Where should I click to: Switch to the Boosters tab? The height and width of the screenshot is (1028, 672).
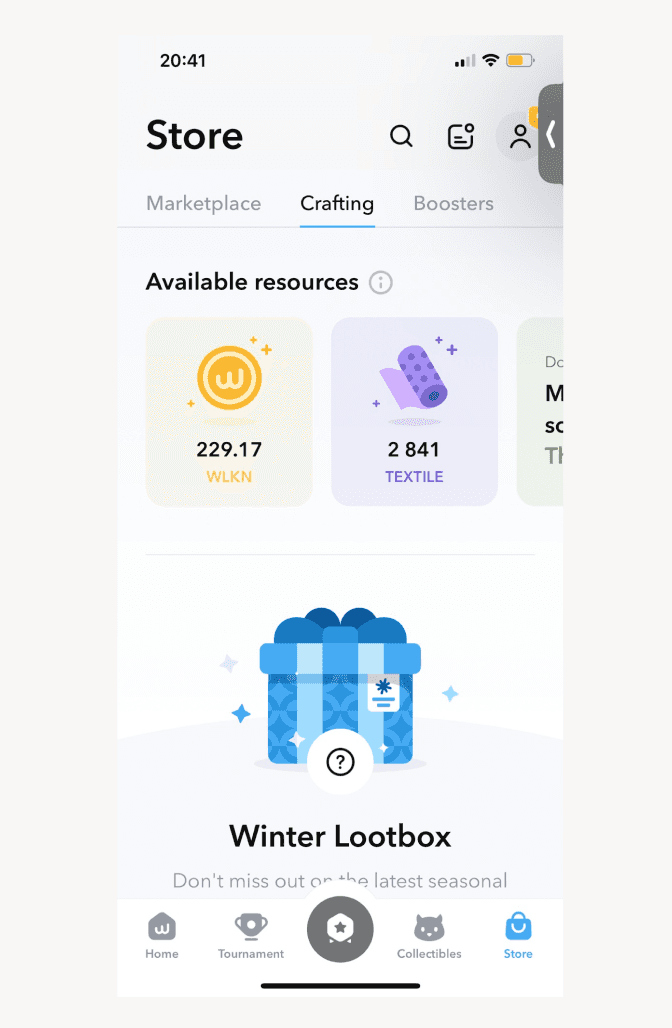pyautogui.click(x=454, y=203)
